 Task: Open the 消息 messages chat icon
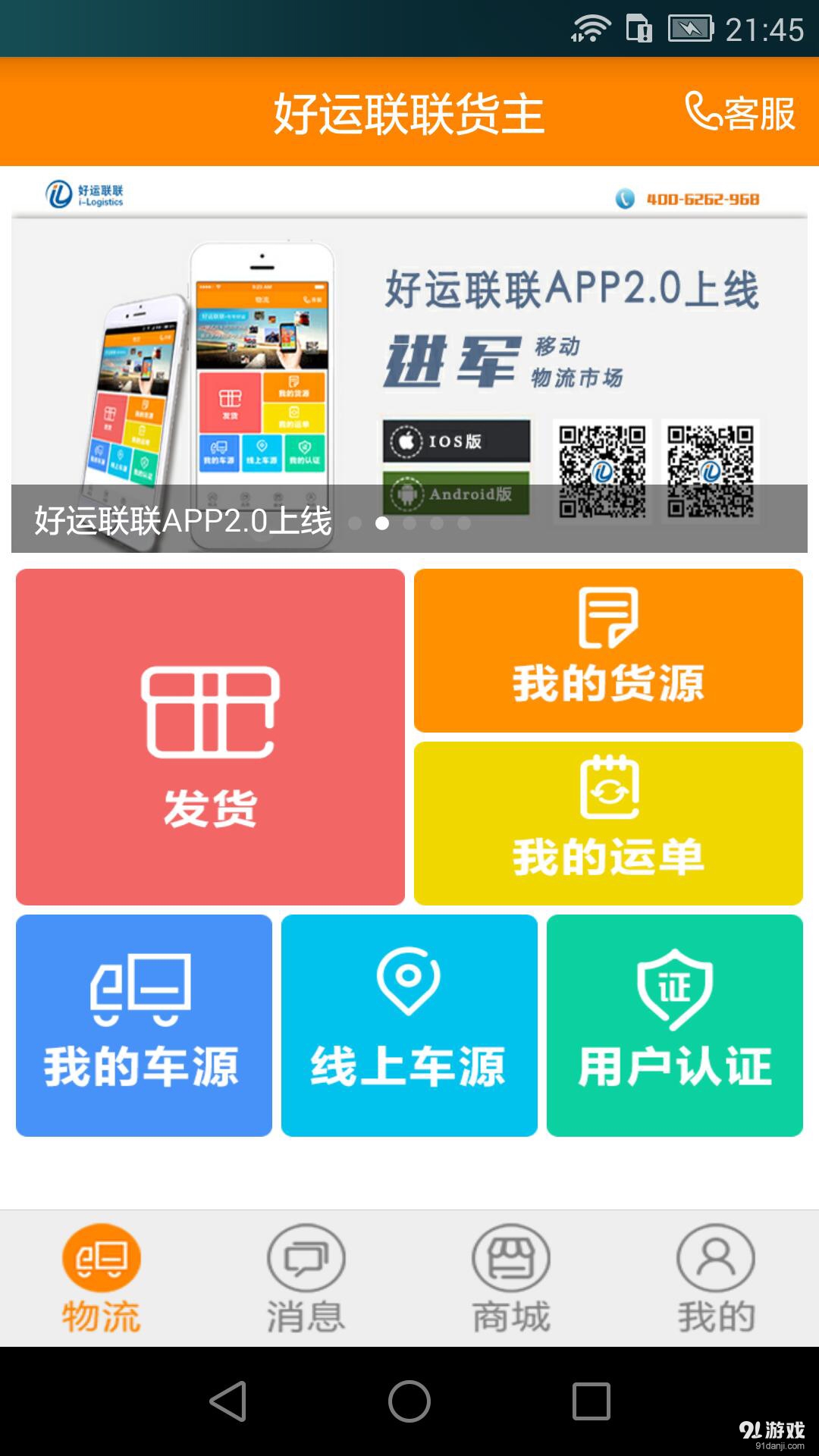tap(305, 1257)
